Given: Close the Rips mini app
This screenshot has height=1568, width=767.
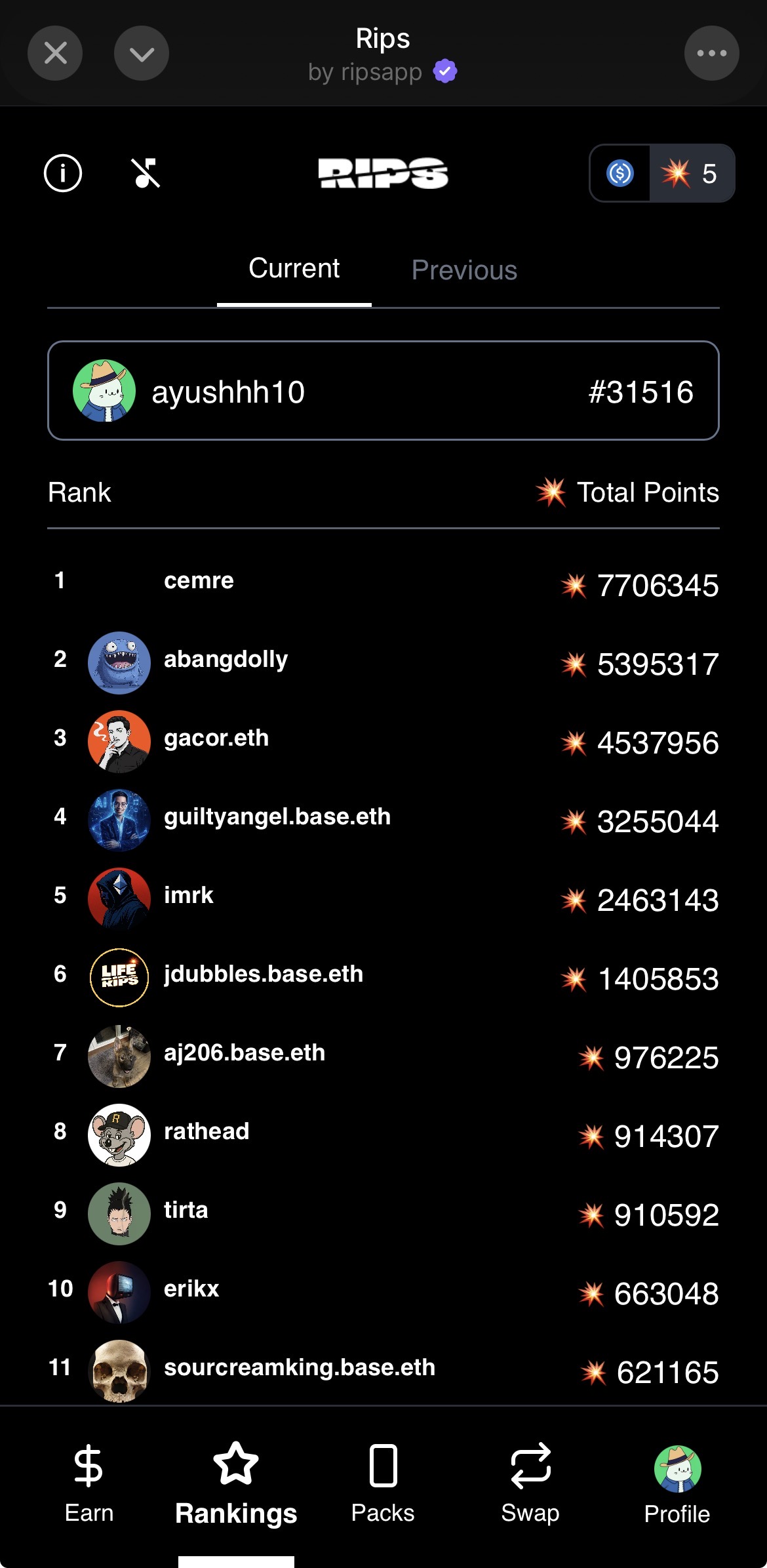Looking at the screenshot, I should [55, 53].
